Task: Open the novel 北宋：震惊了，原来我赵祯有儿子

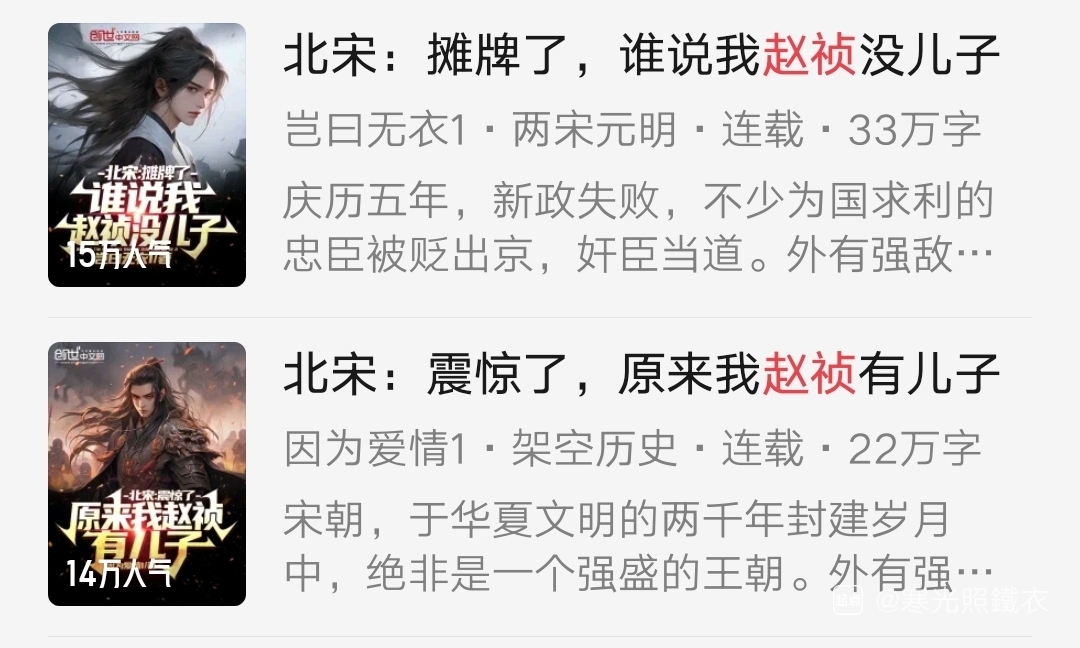Action: pos(640,375)
